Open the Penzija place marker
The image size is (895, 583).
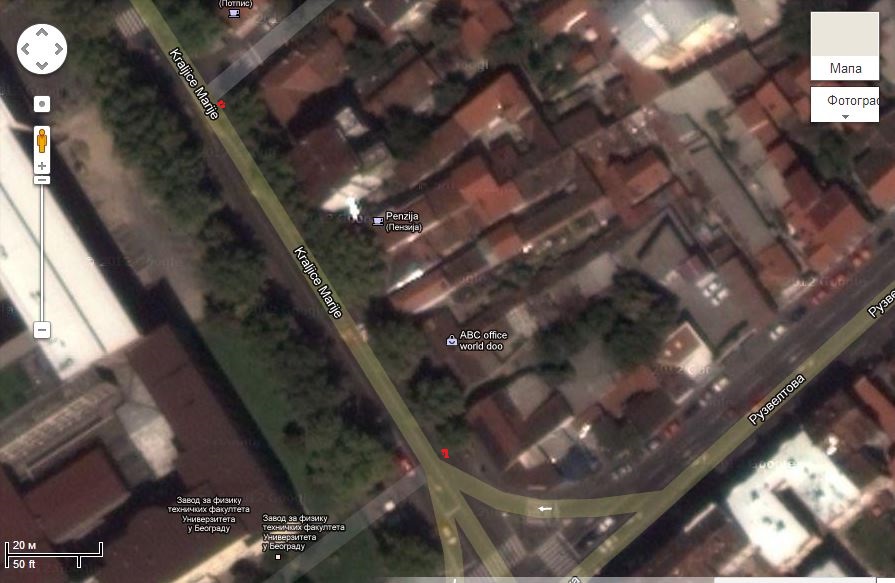point(377,219)
